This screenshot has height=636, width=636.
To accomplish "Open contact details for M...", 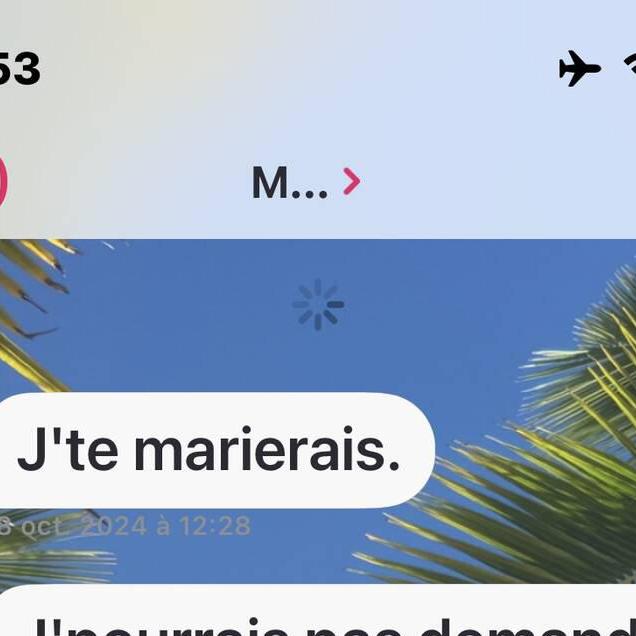I will coord(305,183).
